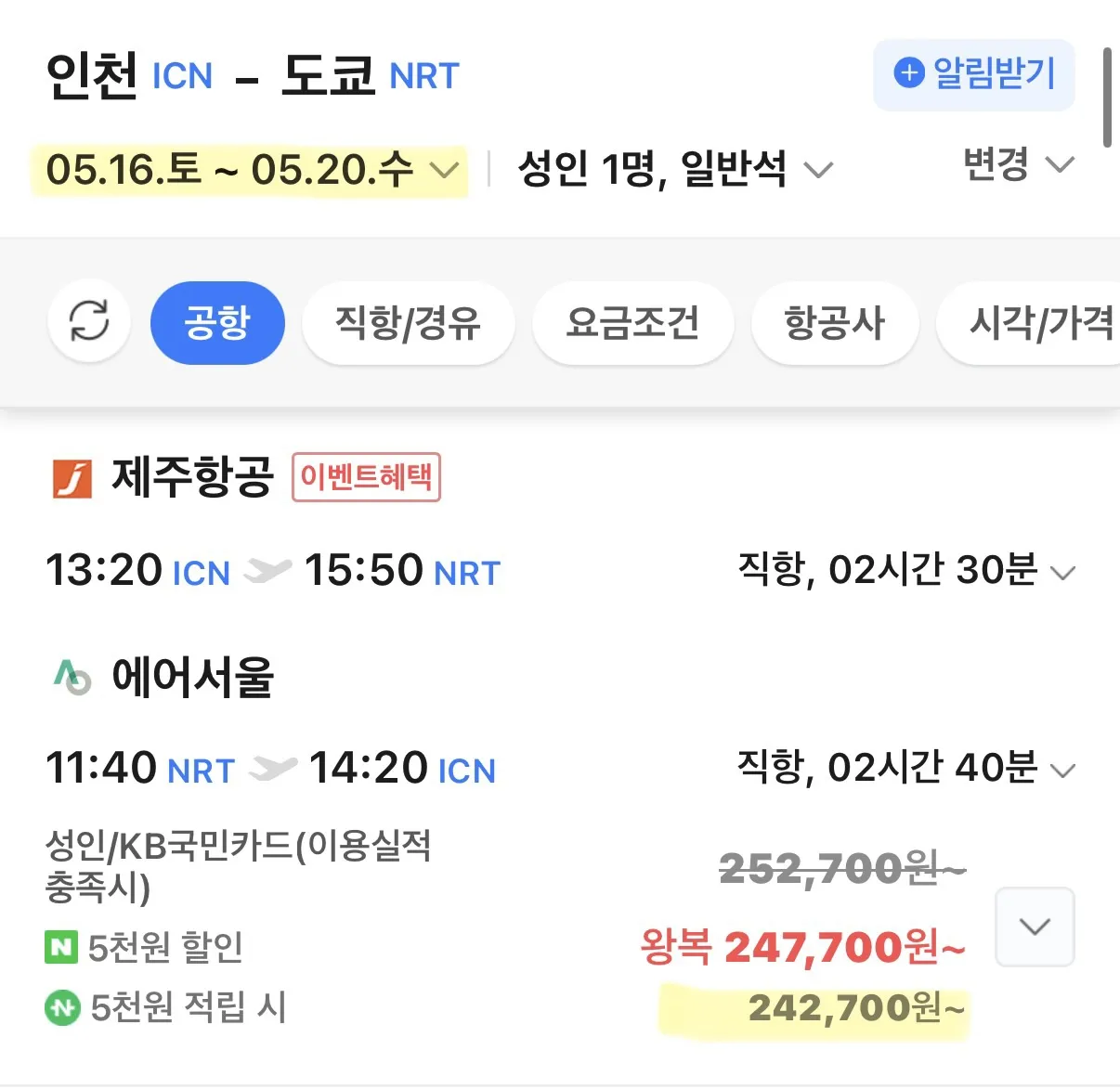Open the date picker showing 05.16.토 ~ 05.20.수
The image size is (1120, 1089).
[251, 170]
